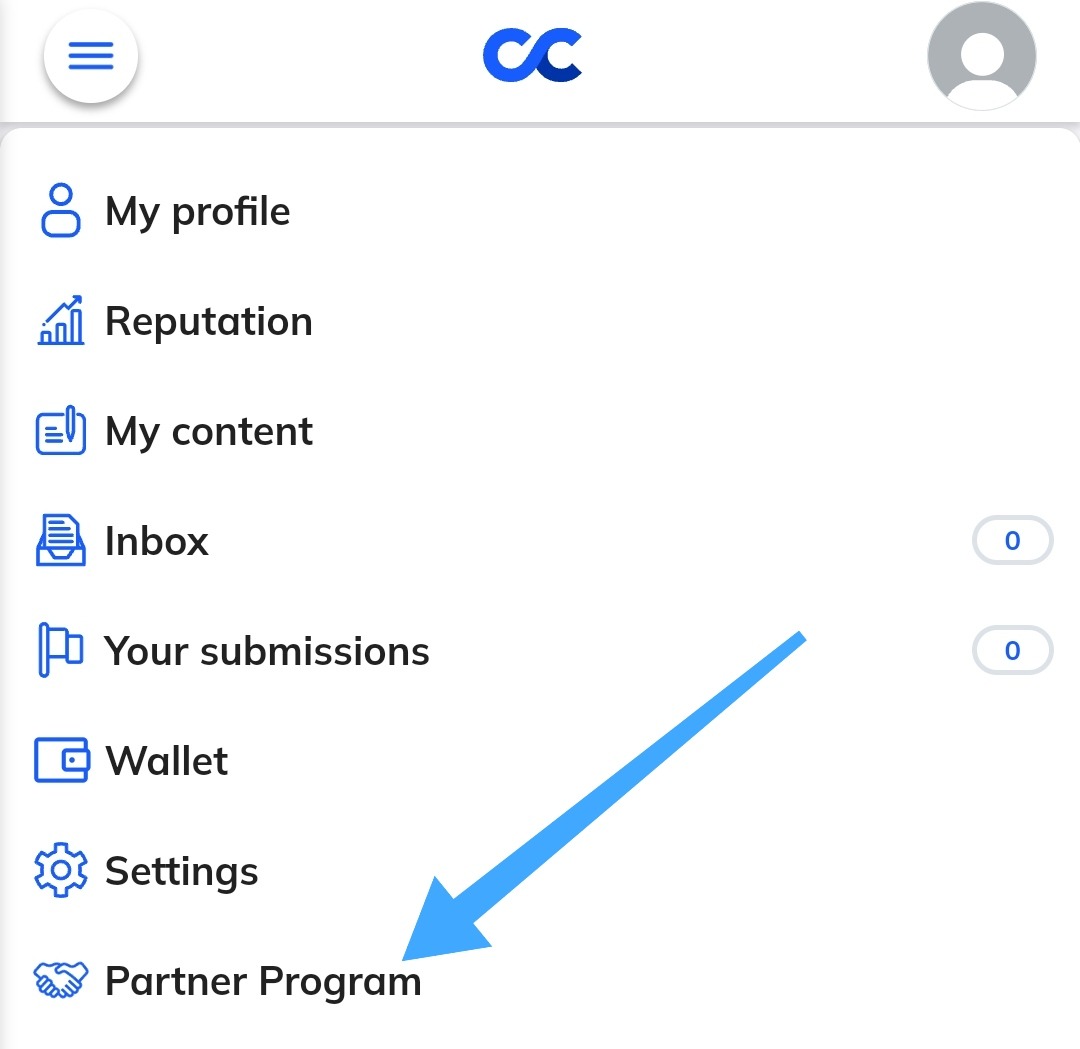Show Your submissions

click(266, 652)
